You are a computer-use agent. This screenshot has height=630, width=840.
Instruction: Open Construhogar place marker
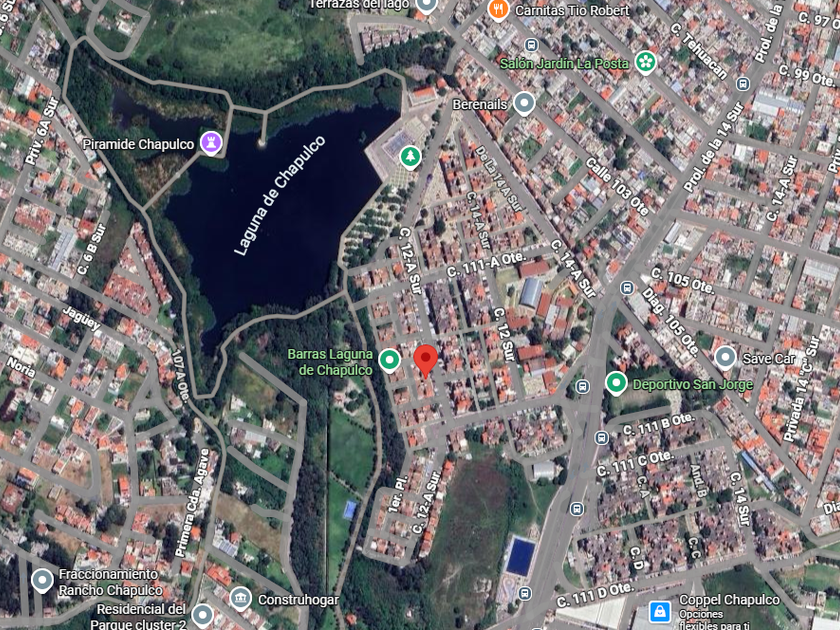(240, 598)
